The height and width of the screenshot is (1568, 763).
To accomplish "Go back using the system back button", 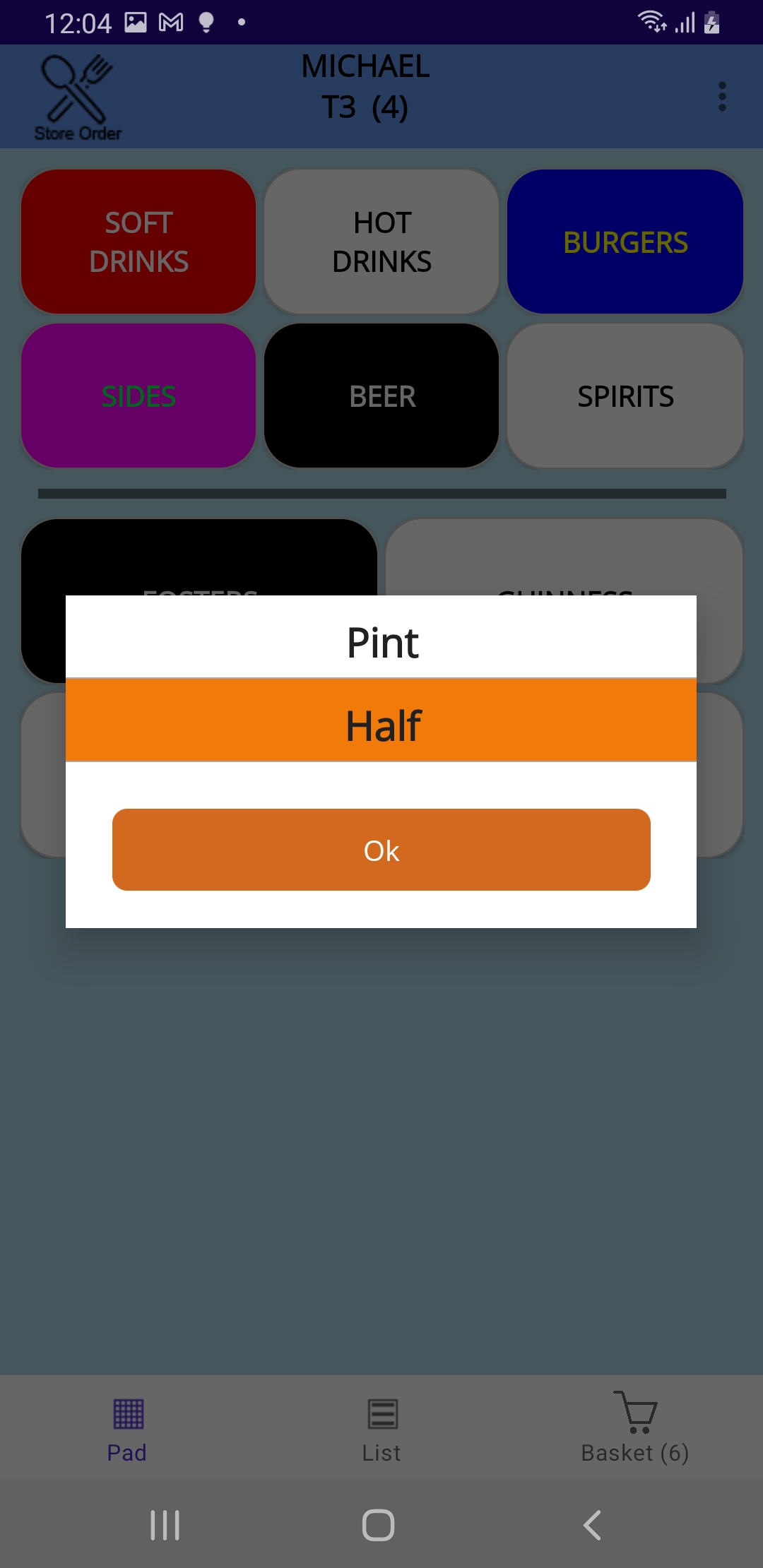I will pyautogui.click(x=592, y=1526).
